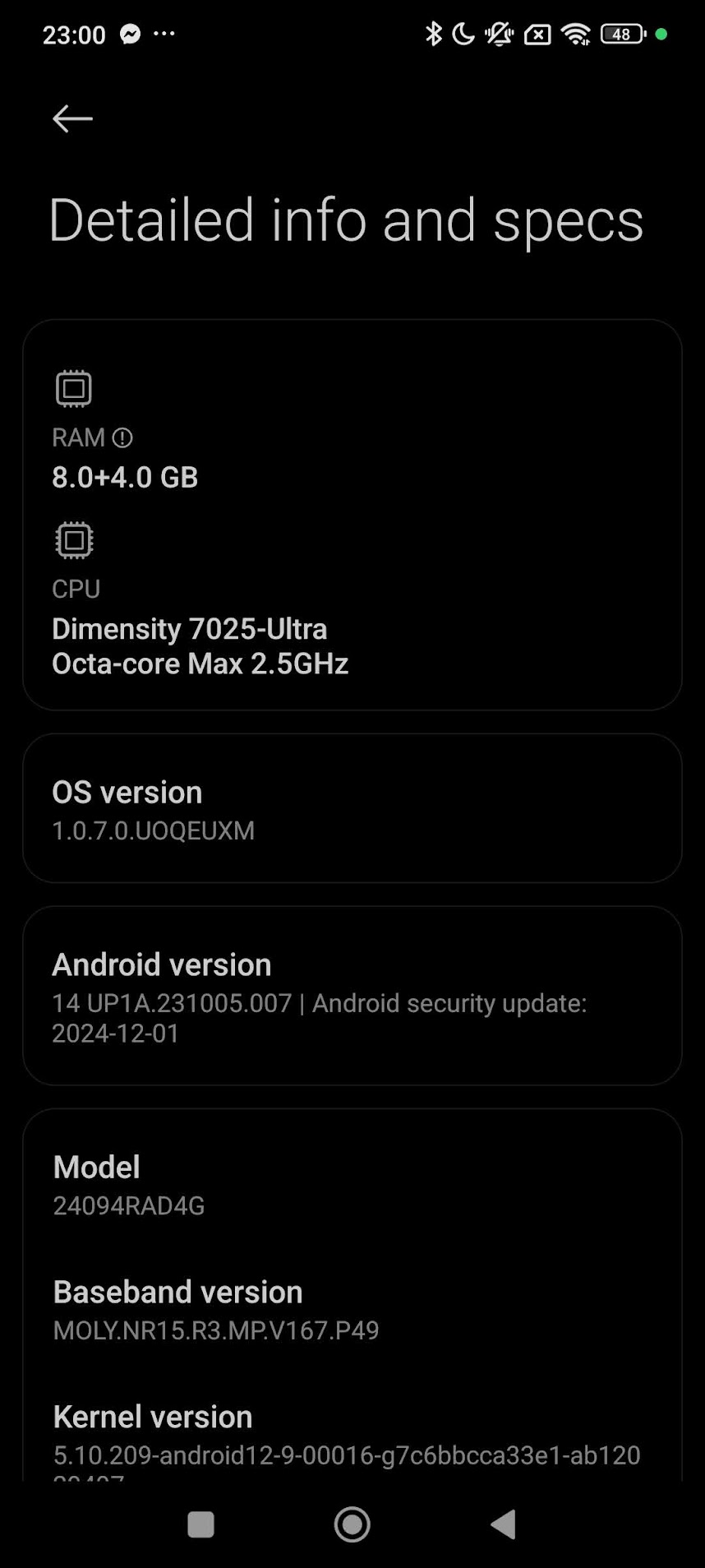Tap the system back triangle

click(503, 1524)
